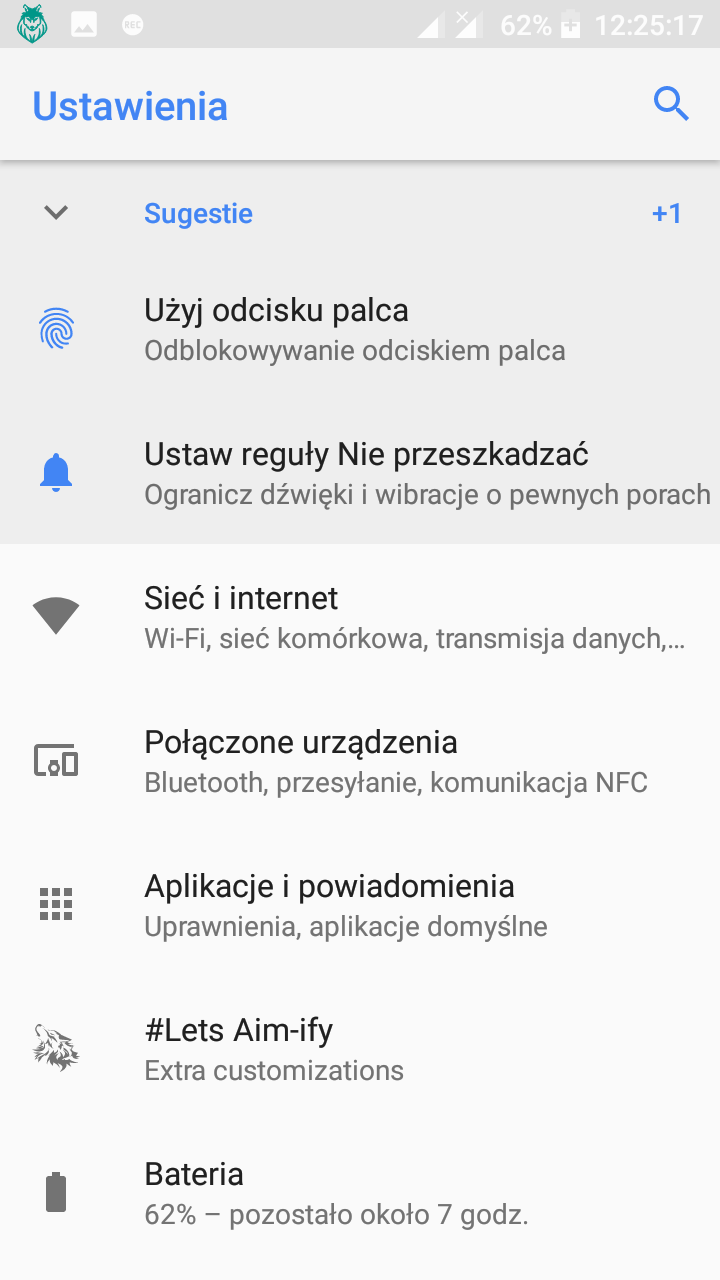The width and height of the screenshot is (720, 1280).
Task: Collapse the Sugestie section
Action: pos(57,213)
